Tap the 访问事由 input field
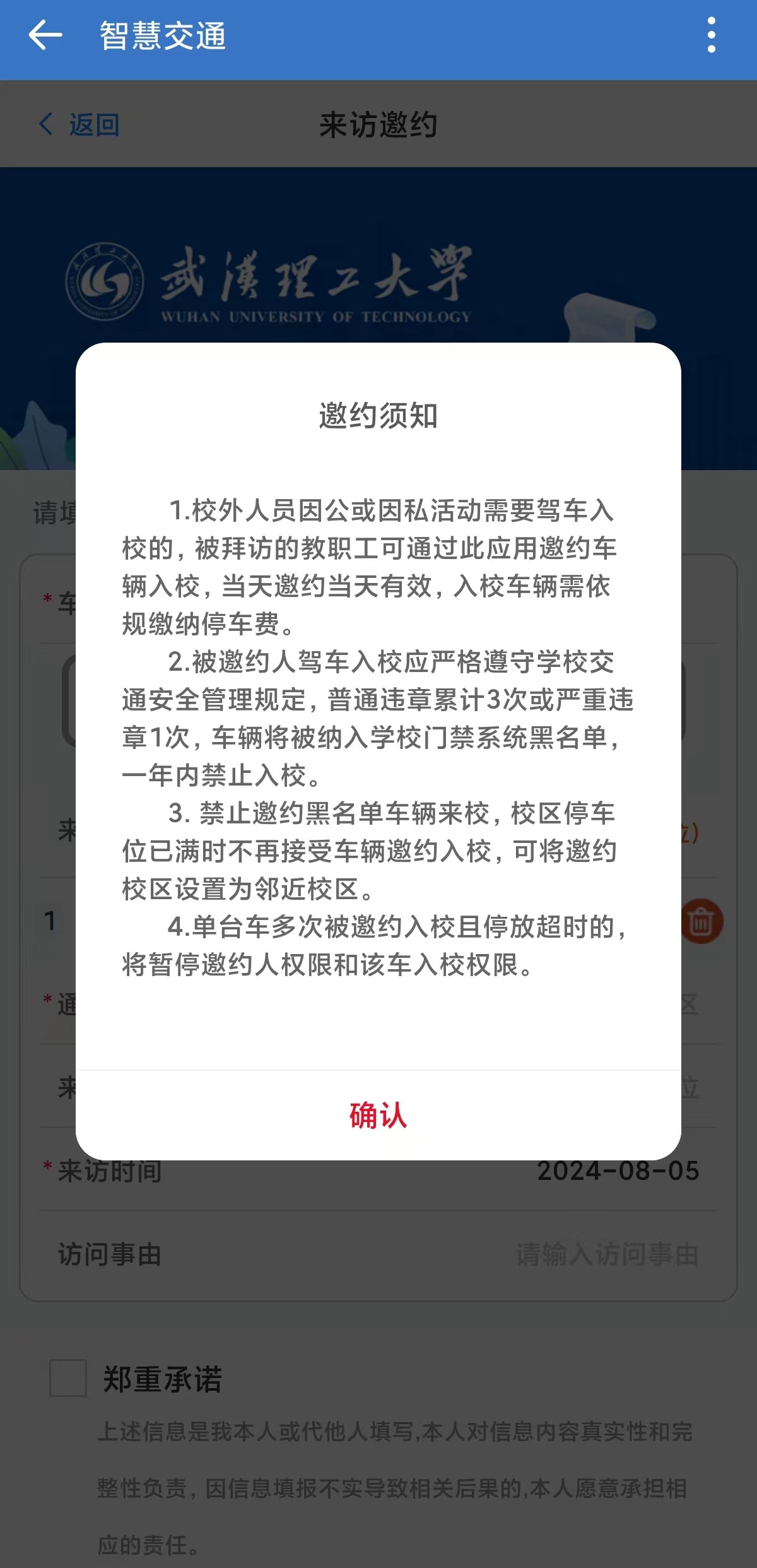 [606, 1254]
